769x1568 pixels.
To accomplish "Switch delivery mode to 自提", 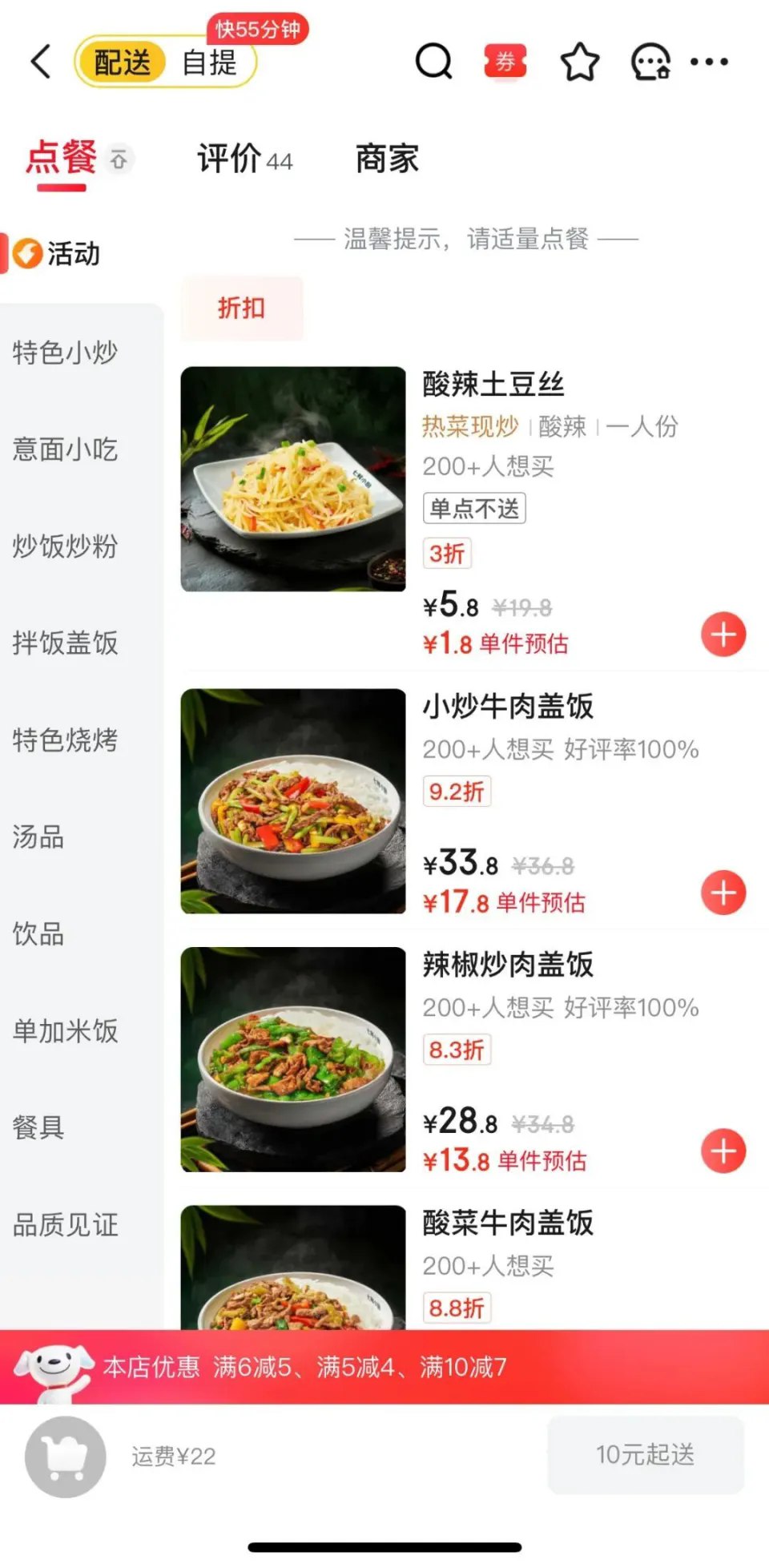I will pyautogui.click(x=210, y=62).
